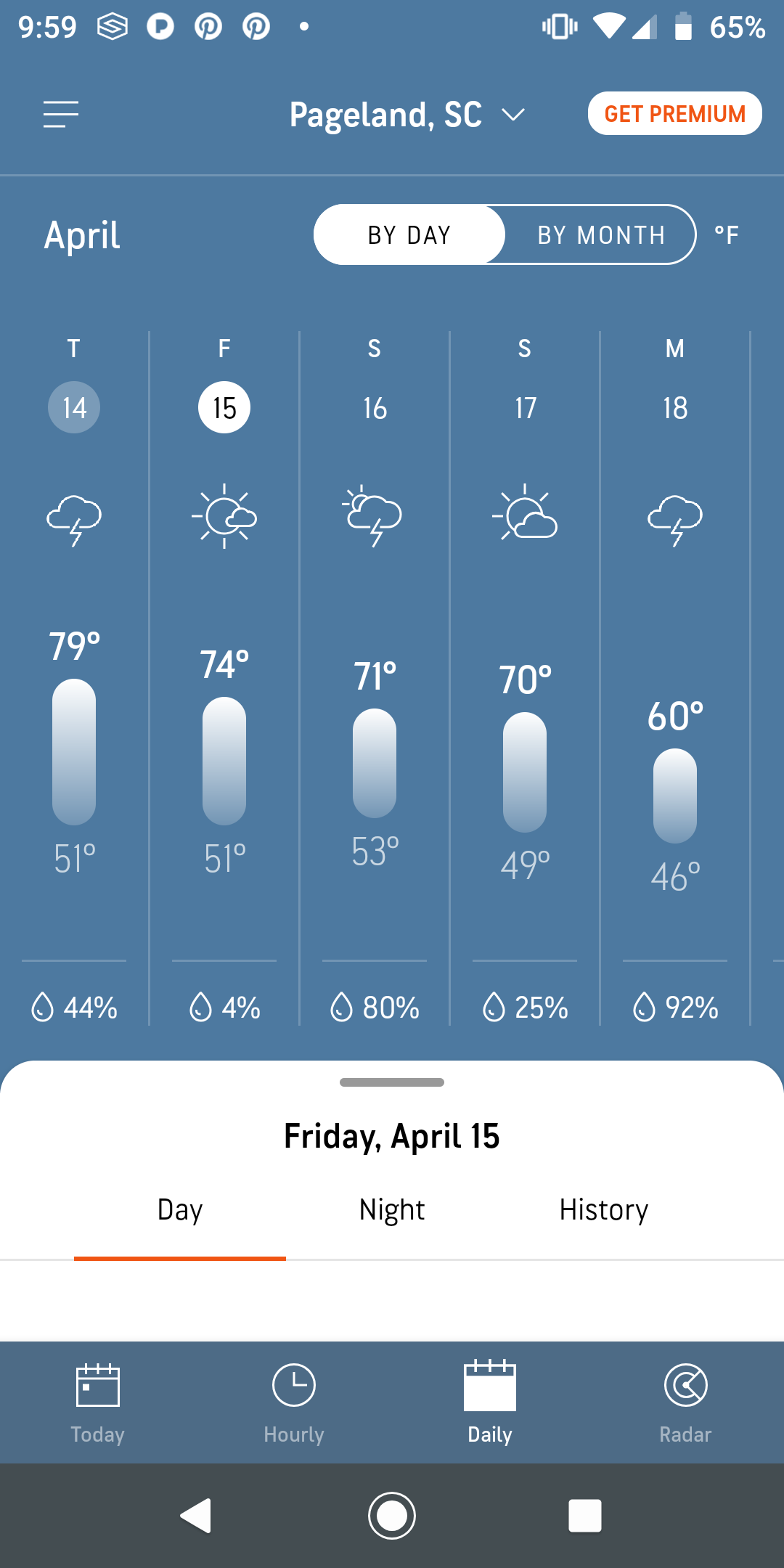Switch to the Night tab

pyautogui.click(x=392, y=1210)
